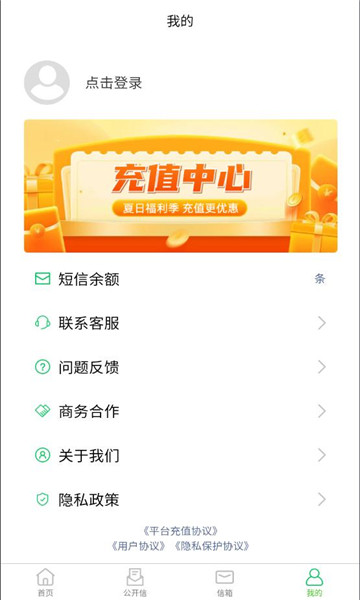The image size is (360, 600).
Task: Tap 点击登录 to log in
Action: click(x=114, y=83)
